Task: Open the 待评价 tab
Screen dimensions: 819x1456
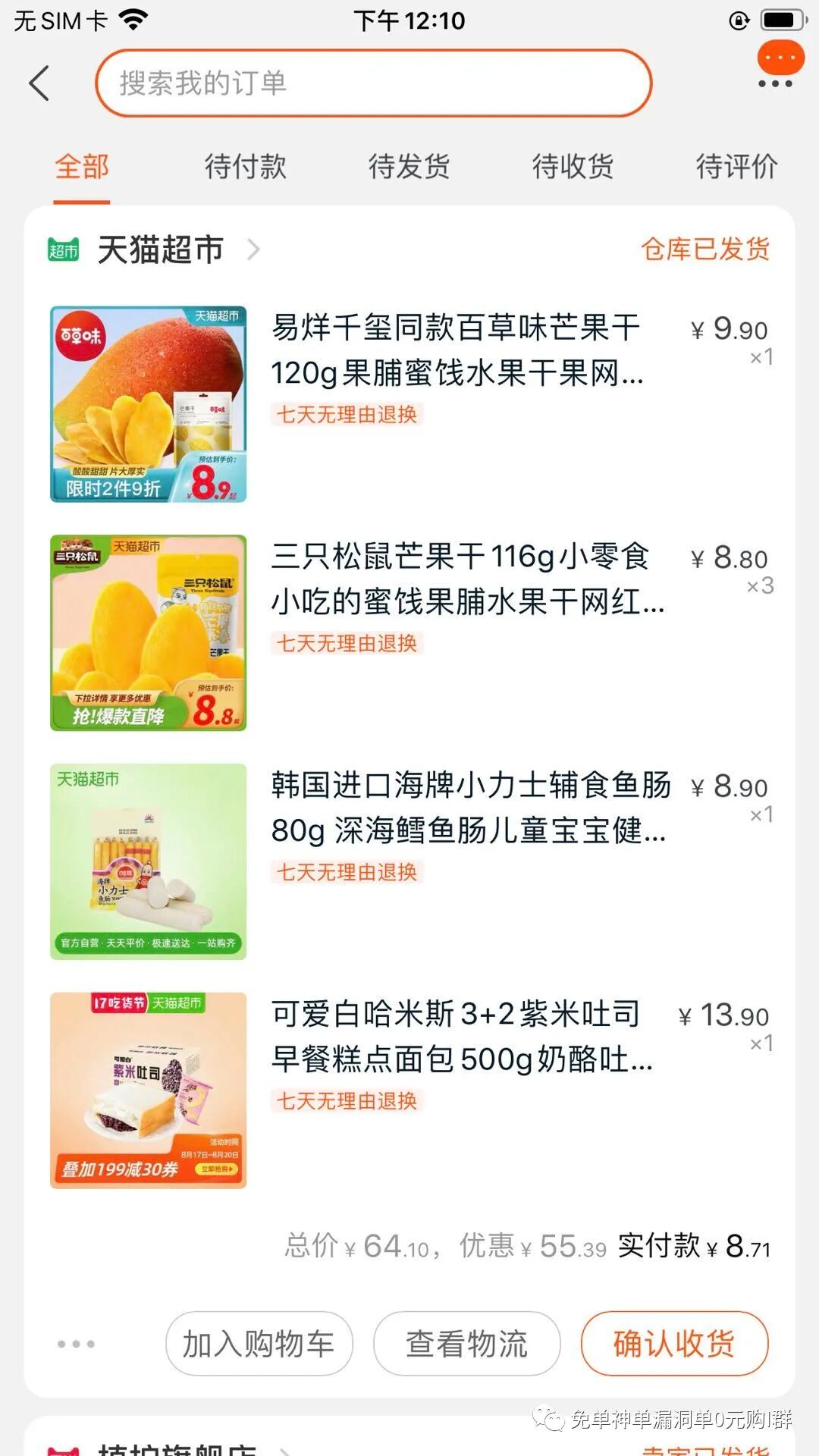Action: 736,167
